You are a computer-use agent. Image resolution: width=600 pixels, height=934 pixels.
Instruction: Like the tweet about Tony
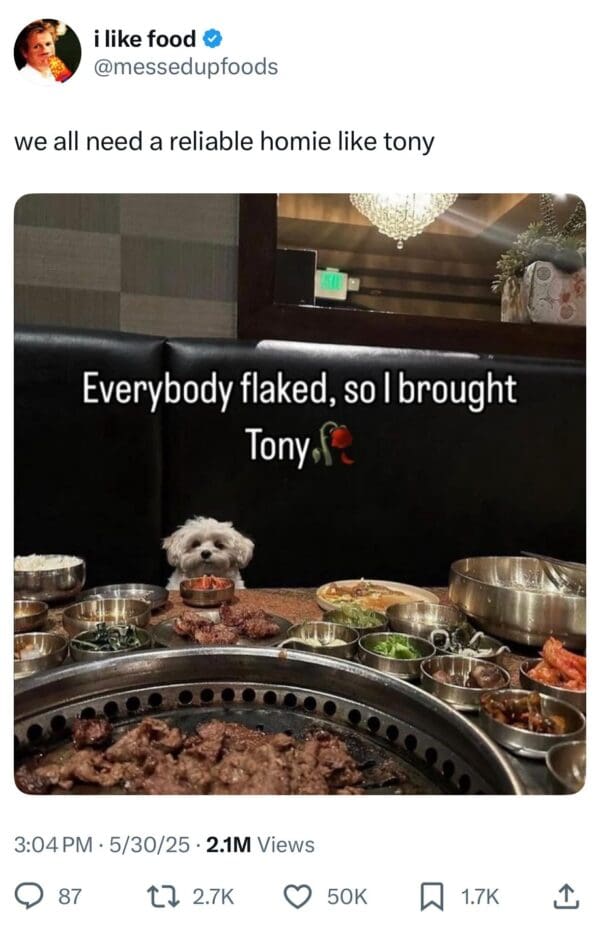299,896
